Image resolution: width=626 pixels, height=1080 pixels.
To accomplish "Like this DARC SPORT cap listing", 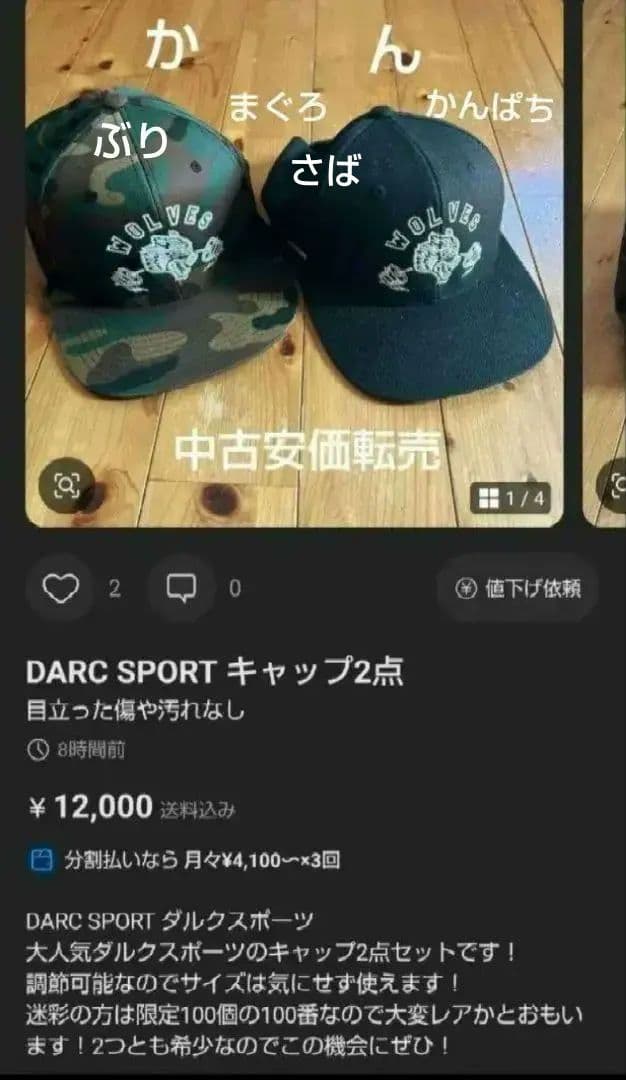I will click(61, 589).
